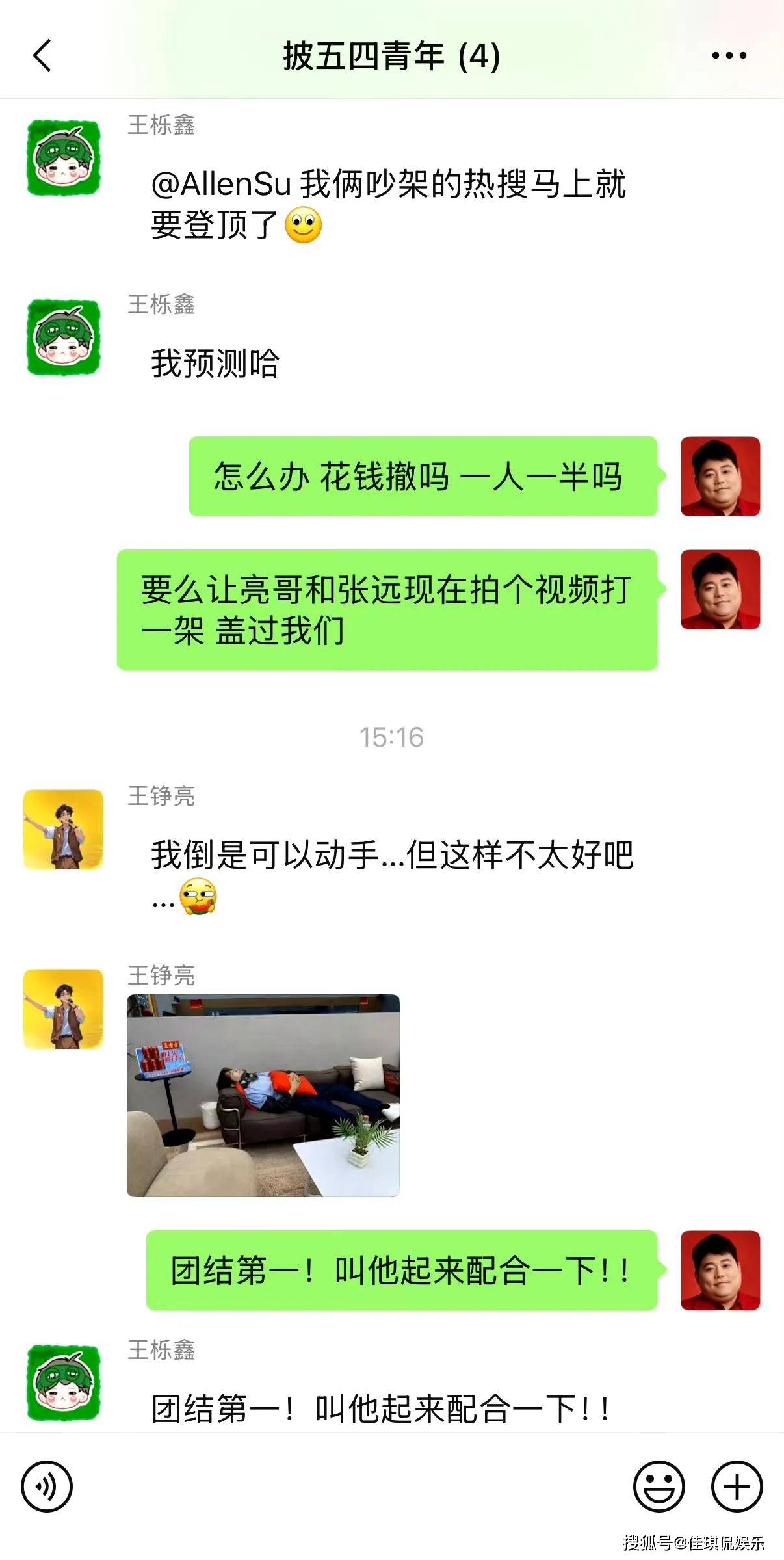Open the three-dot chat info menu

(729, 56)
